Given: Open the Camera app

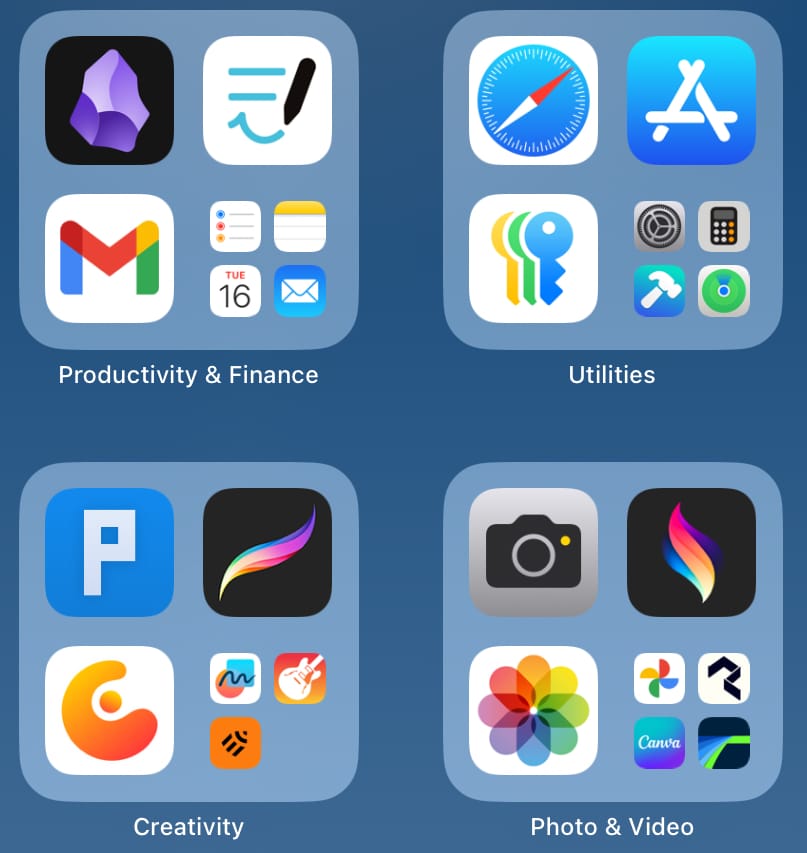Looking at the screenshot, I should coord(533,552).
